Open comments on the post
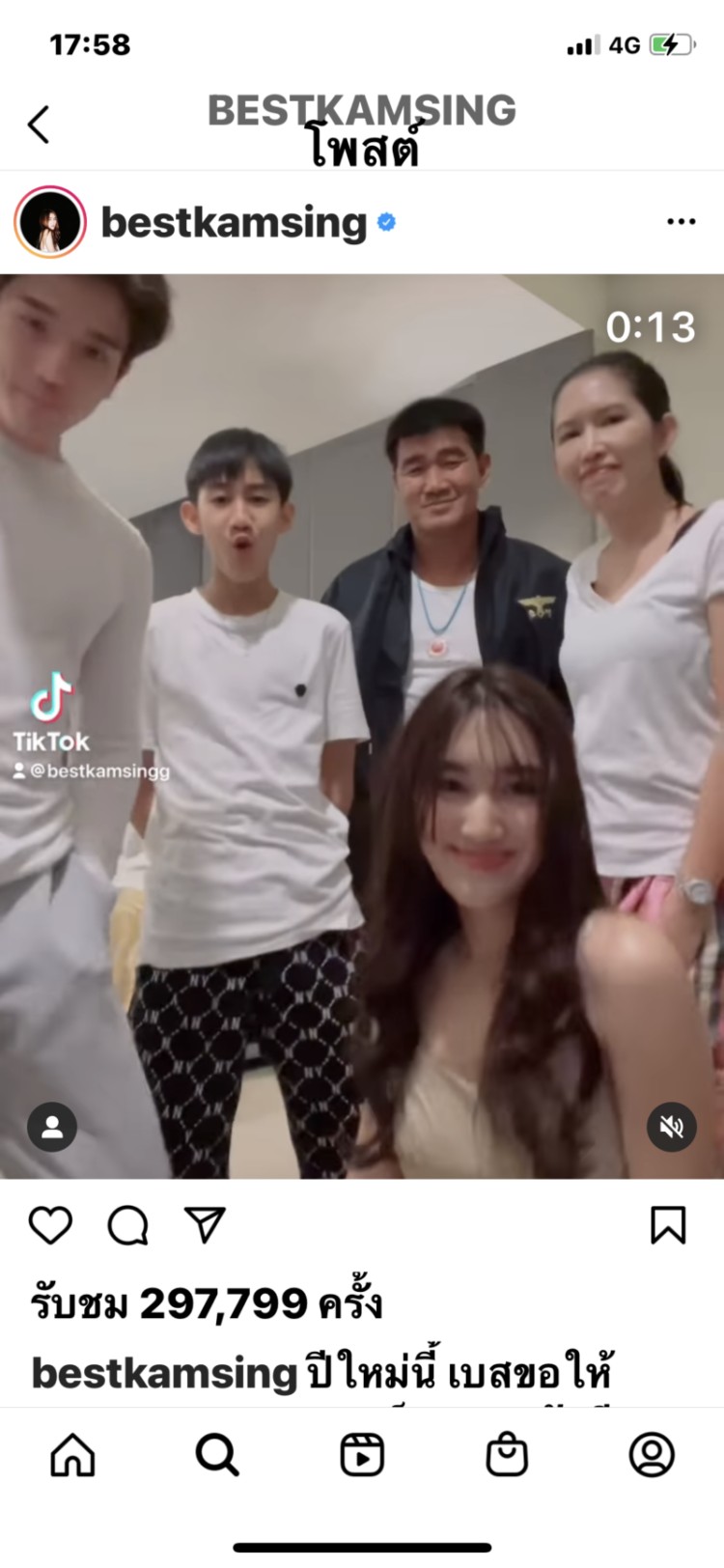 127,1225
